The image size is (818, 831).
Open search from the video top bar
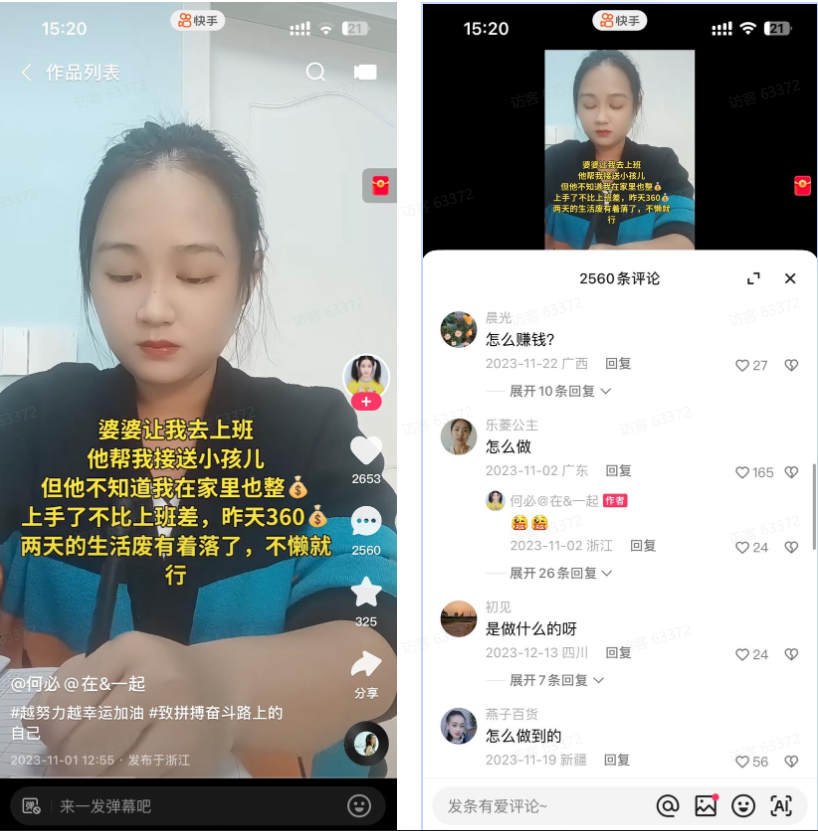pyautogui.click(x=316, y=72)
